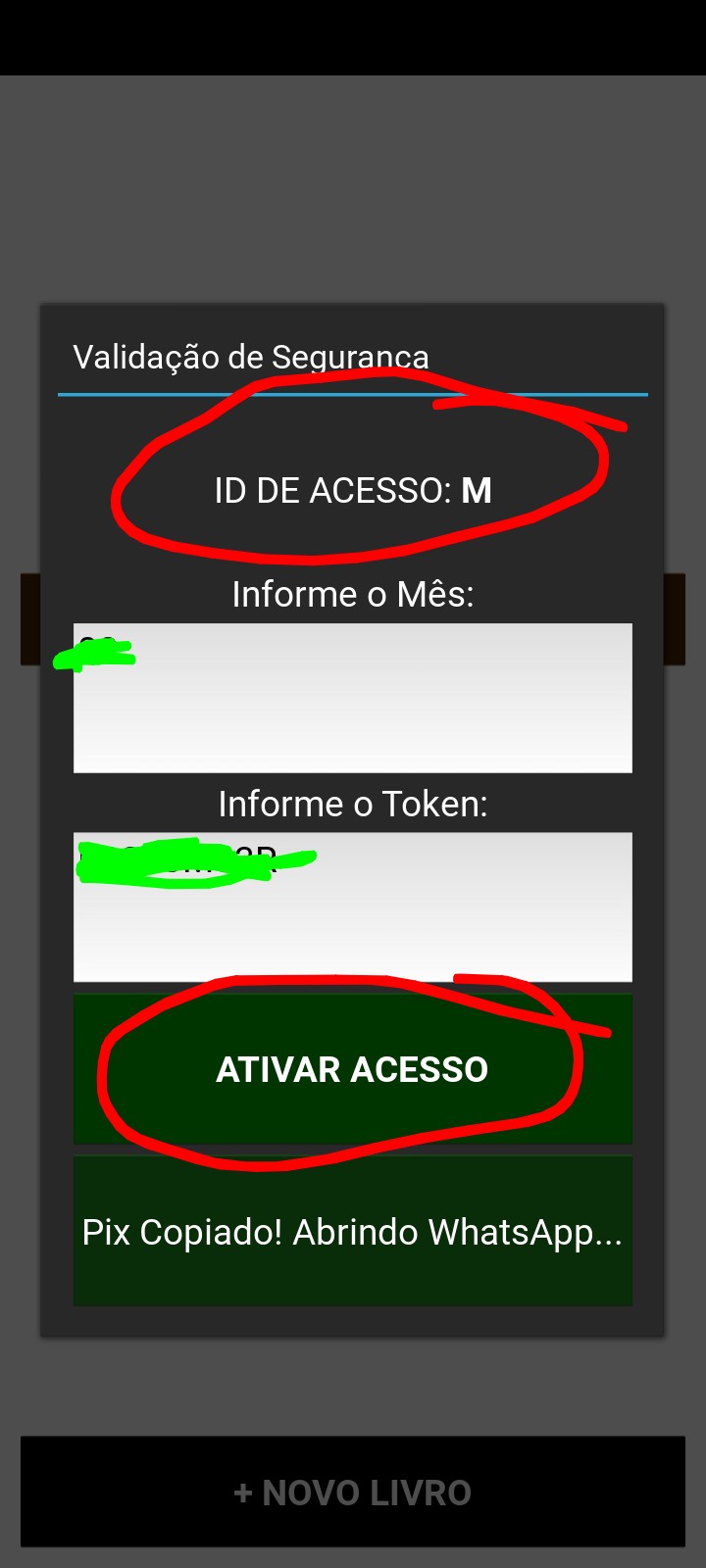This screenshot has height=1568, width=706.
Task: Click the bottom black NOVO LIVRO bar
Action: pyautogui.click(x=351, y=1491)
